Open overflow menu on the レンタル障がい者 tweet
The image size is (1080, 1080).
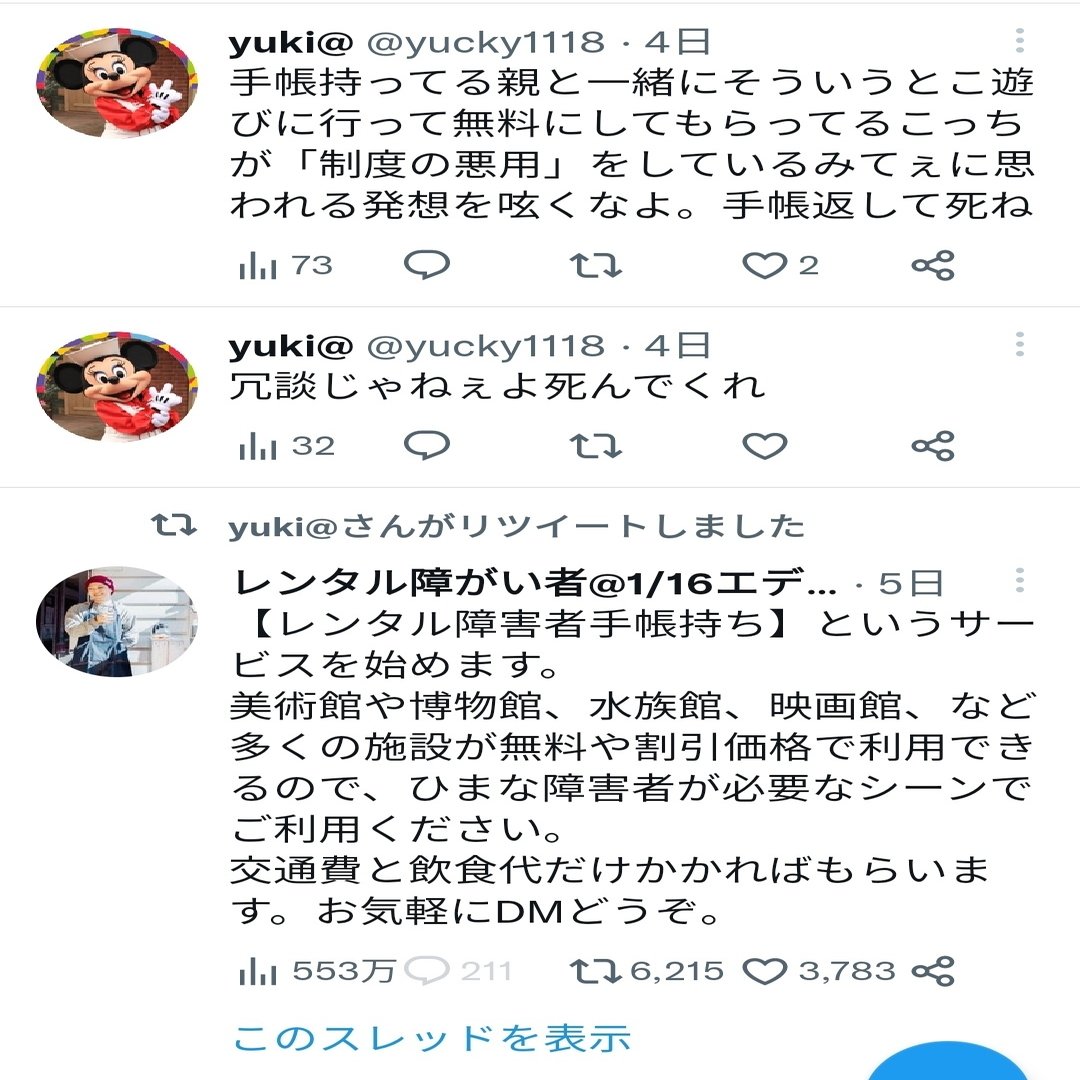tap(1019, 581)
